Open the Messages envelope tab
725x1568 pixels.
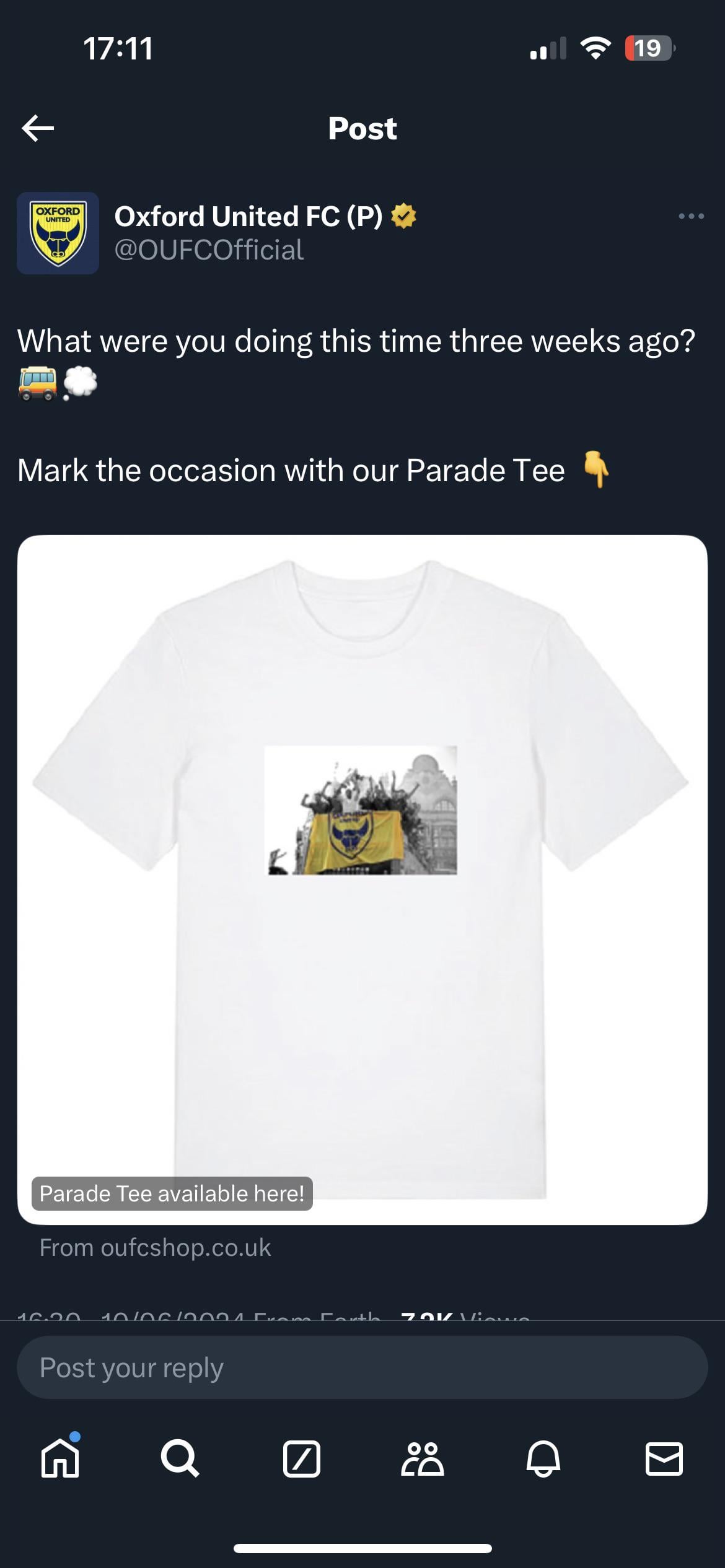point(664,1459)
